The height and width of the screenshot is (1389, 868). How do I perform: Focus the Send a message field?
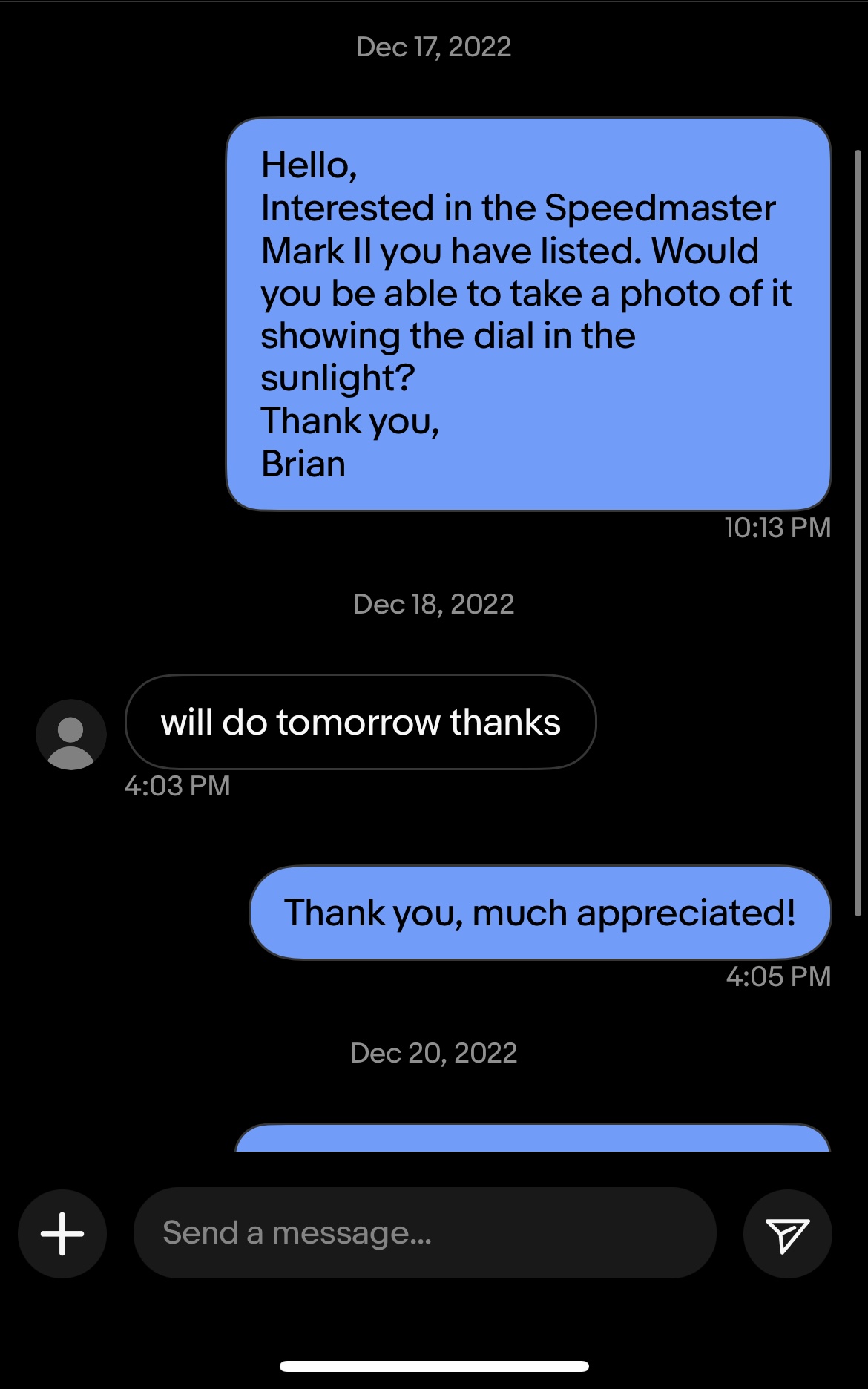424,1233
